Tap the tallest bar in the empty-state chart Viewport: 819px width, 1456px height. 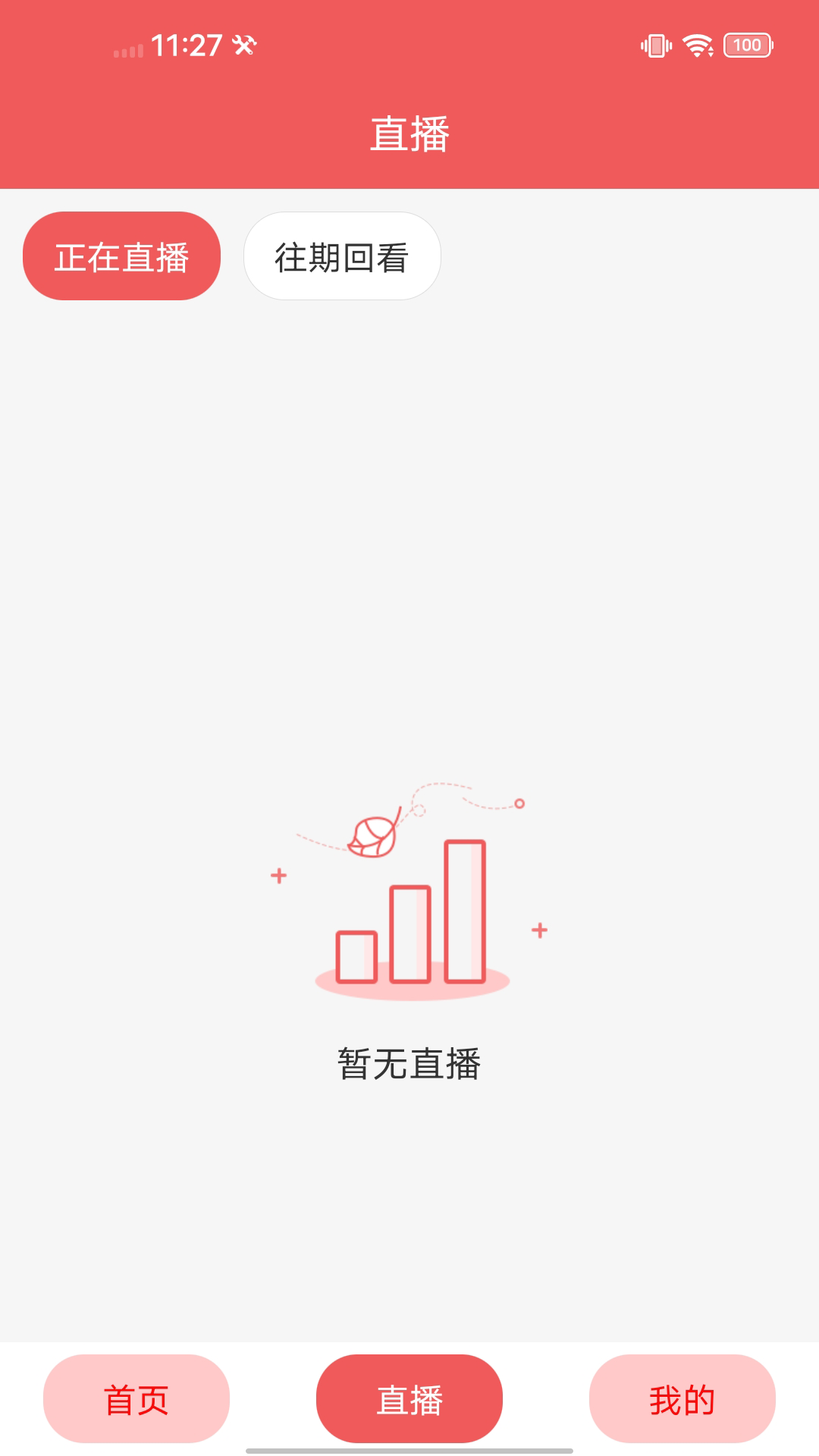coord(463,910)
